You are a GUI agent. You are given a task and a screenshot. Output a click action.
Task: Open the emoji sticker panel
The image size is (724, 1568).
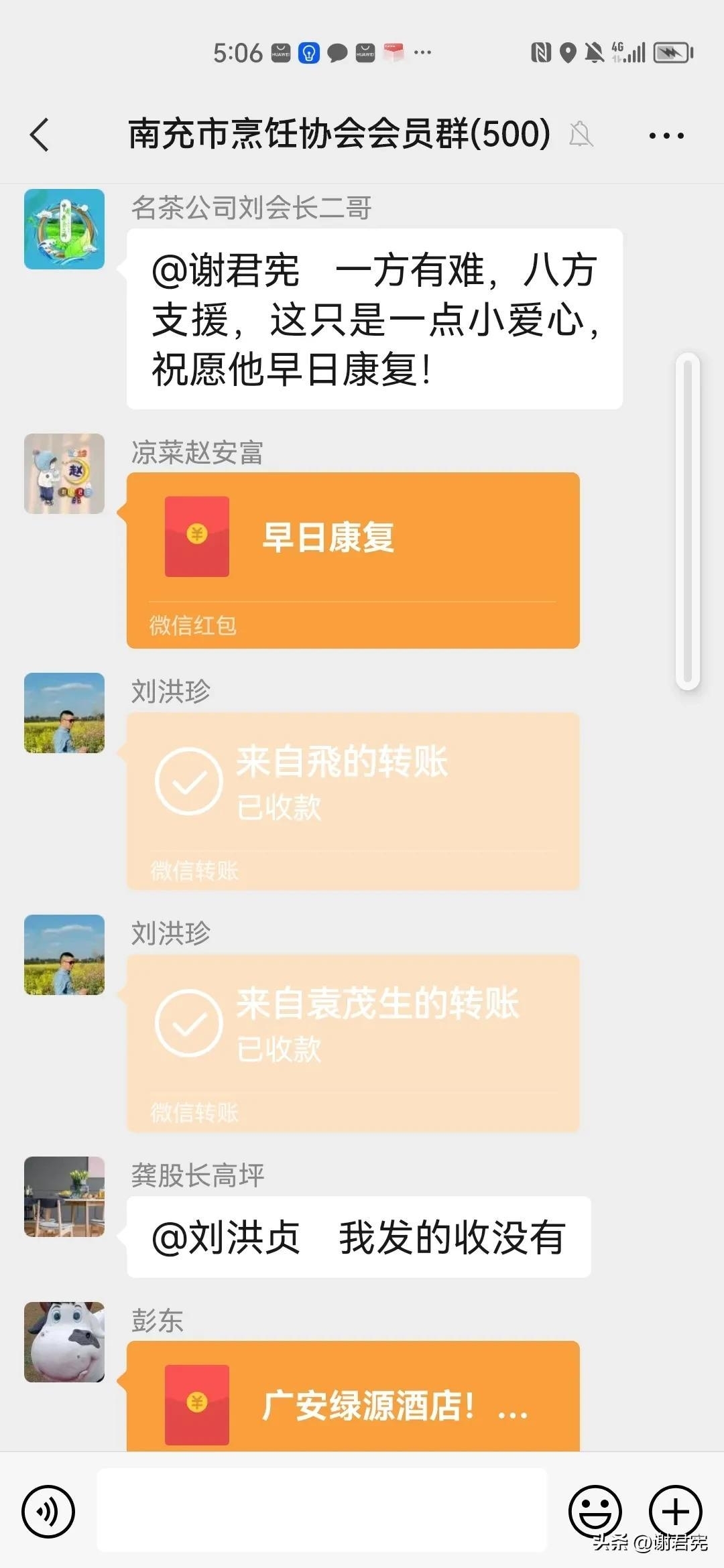click(x=595, y=1512)
